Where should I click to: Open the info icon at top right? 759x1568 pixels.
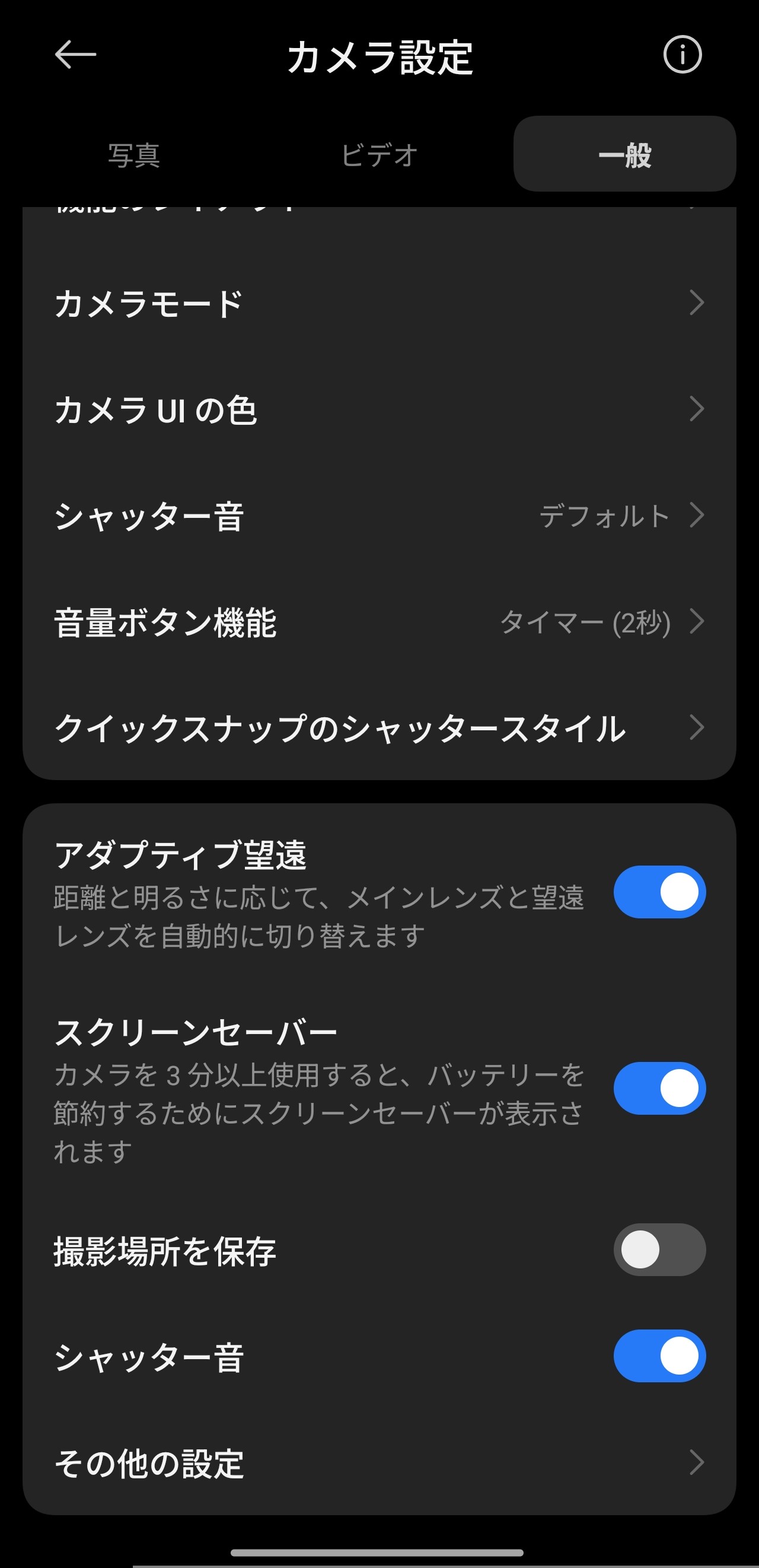point(683,55)
